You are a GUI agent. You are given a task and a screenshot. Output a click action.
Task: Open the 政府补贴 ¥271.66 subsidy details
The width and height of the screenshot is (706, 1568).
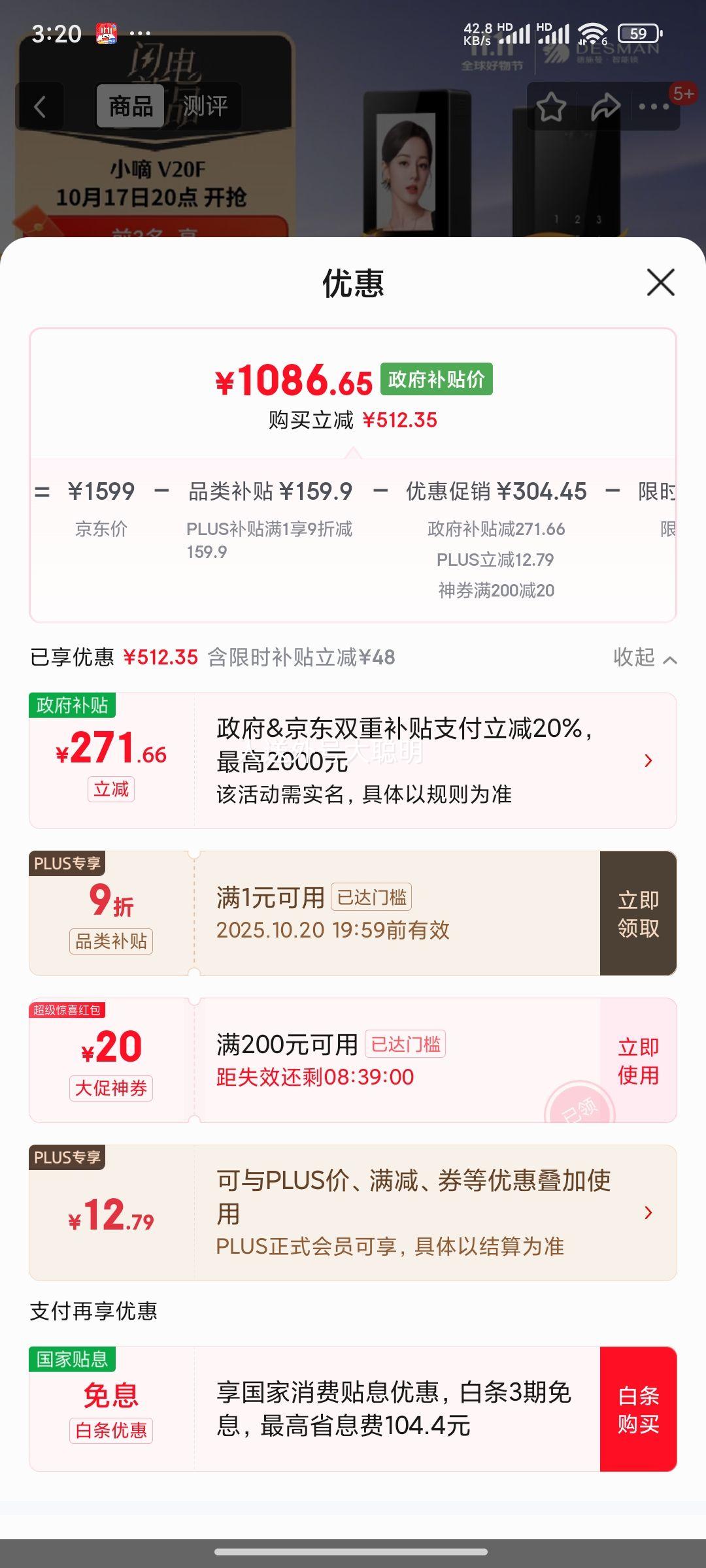point(648,760)
